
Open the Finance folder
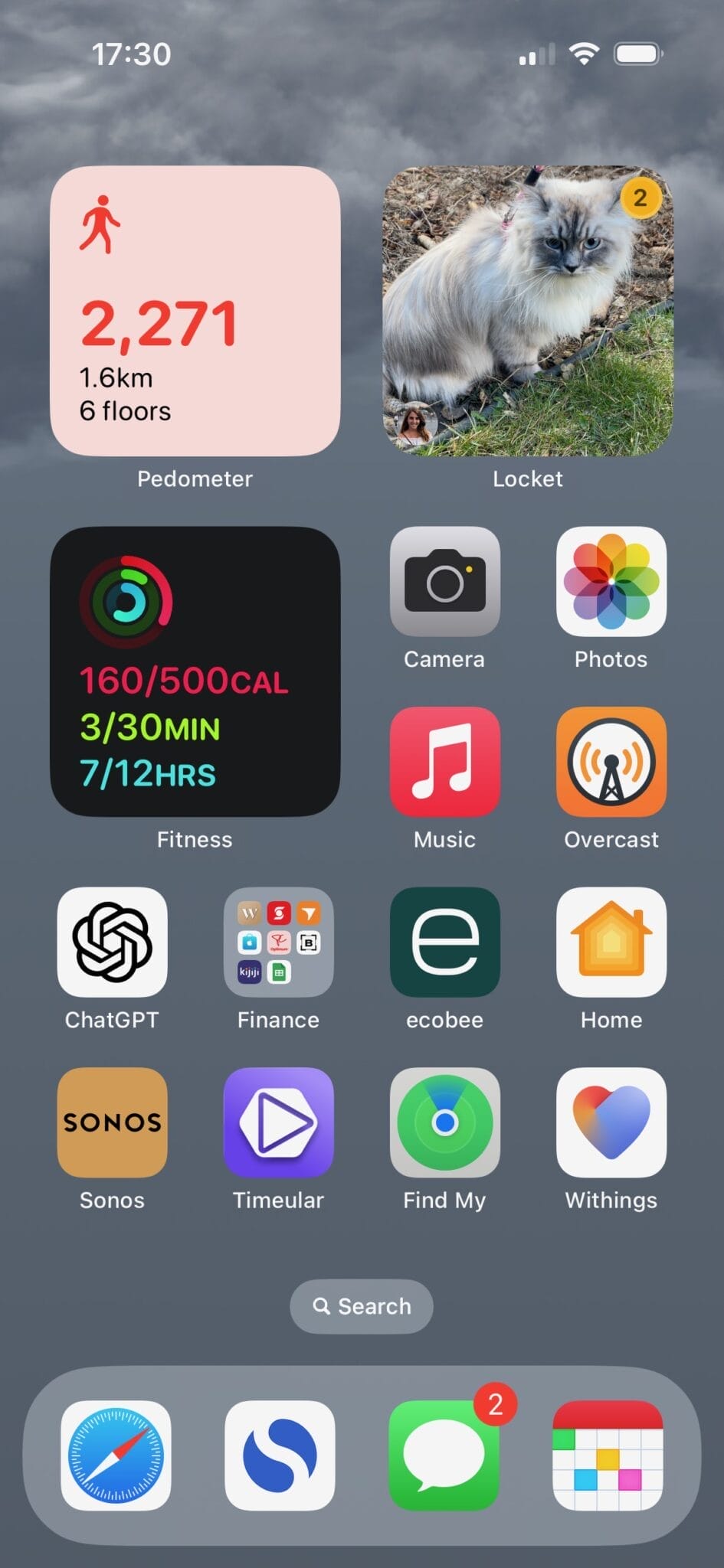278,942
